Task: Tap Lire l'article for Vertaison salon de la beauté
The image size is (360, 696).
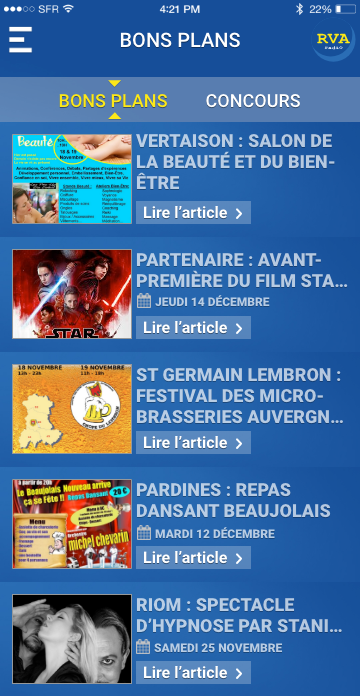Action: [x=193, y=213]
